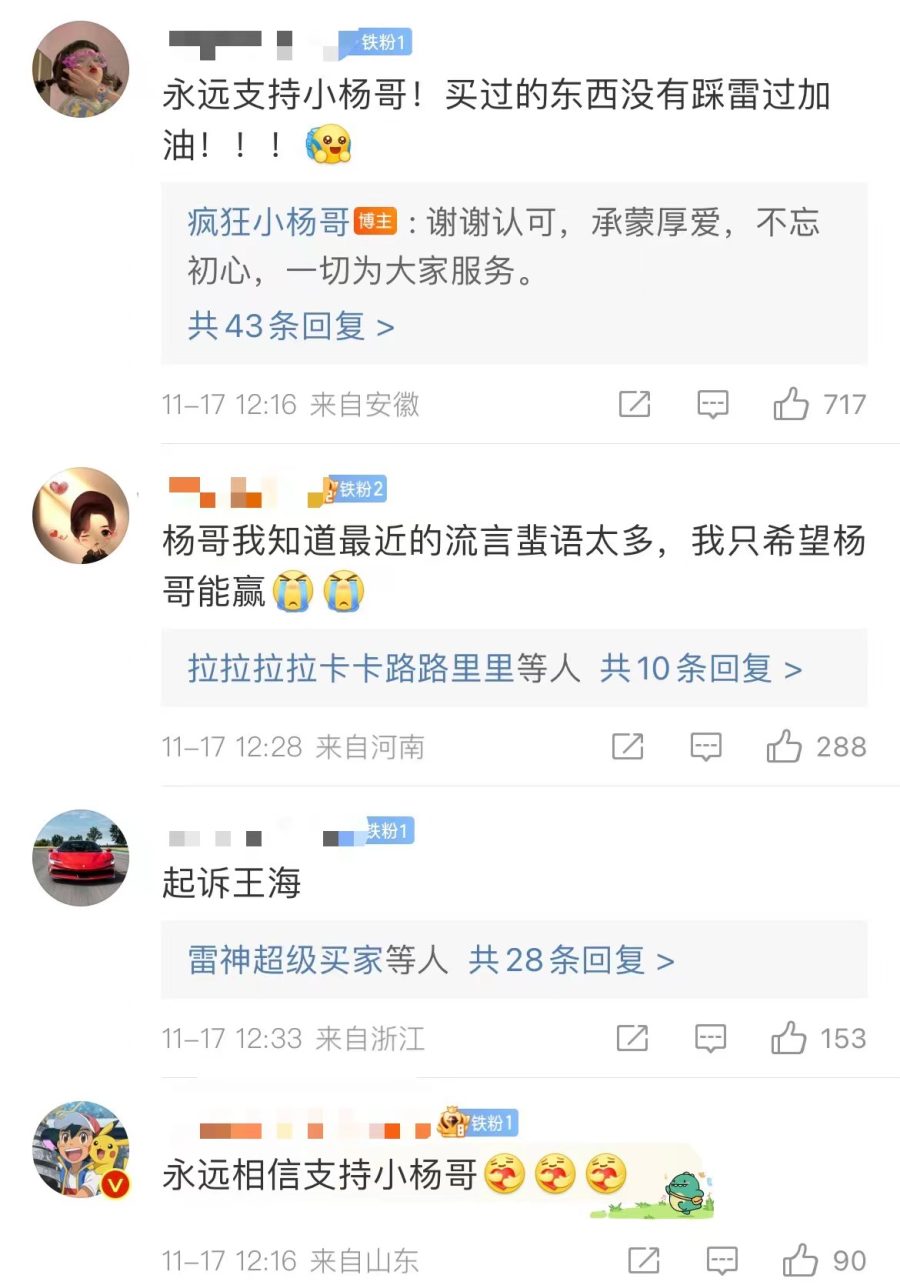Repost the comment posted from 河南
Viewport: 900px width, 1285px height.
pos(628,747)
